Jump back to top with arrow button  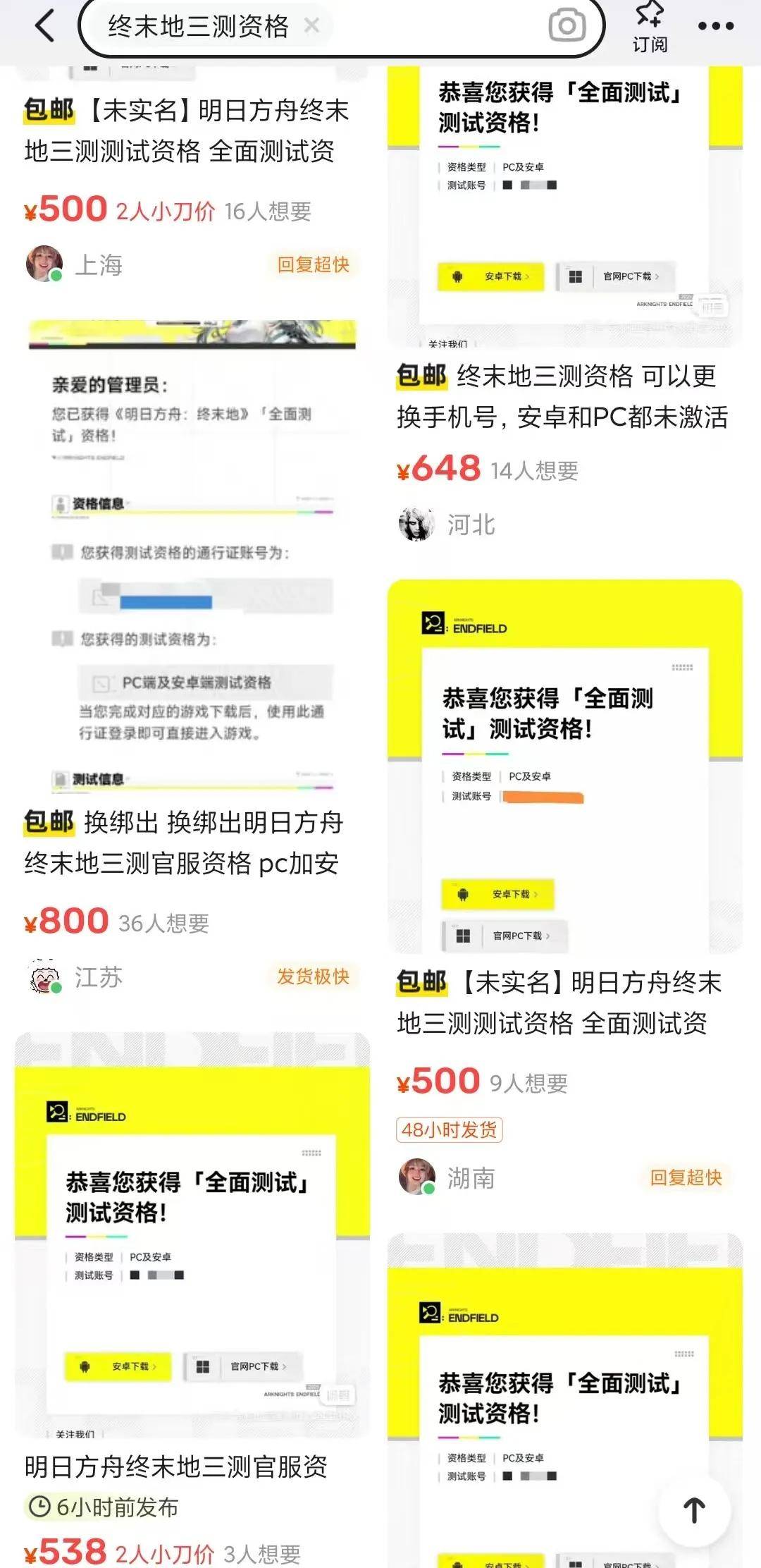click(694, 1510)
